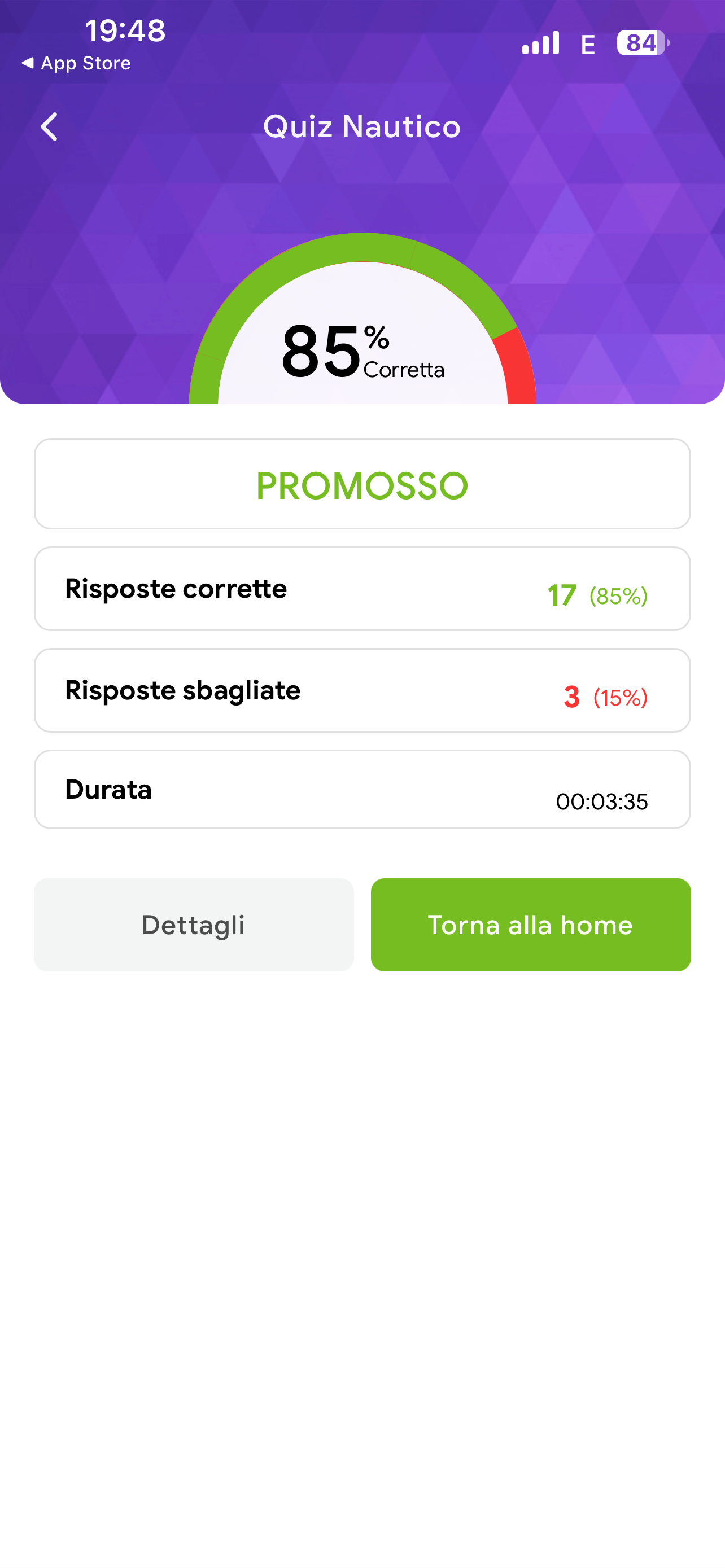
Task: Go back from the Quiz Nautico results
Action: click(x=49, y=126)
